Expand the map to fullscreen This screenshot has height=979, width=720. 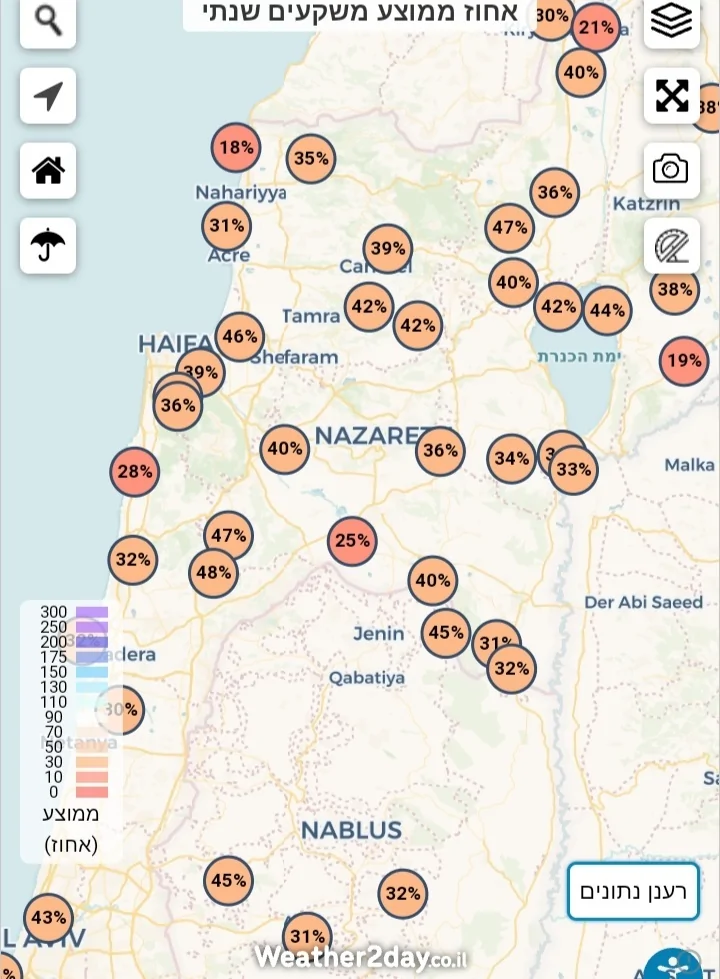click(x=671, y=96)
